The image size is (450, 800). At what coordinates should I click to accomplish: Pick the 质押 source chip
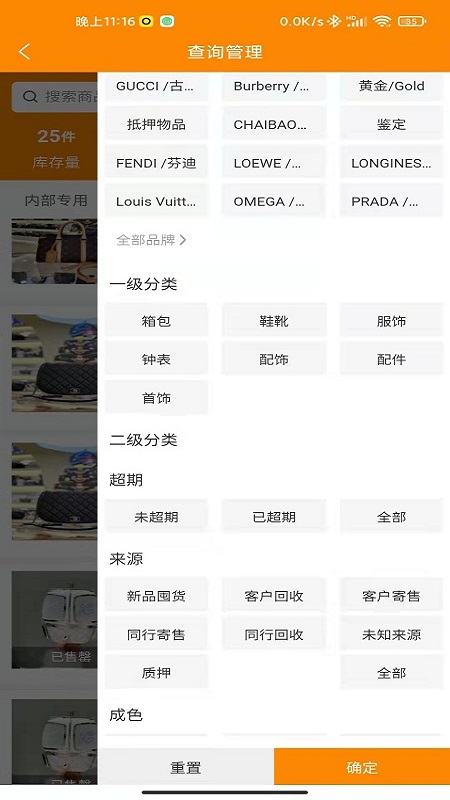click(x=156, y=673)
